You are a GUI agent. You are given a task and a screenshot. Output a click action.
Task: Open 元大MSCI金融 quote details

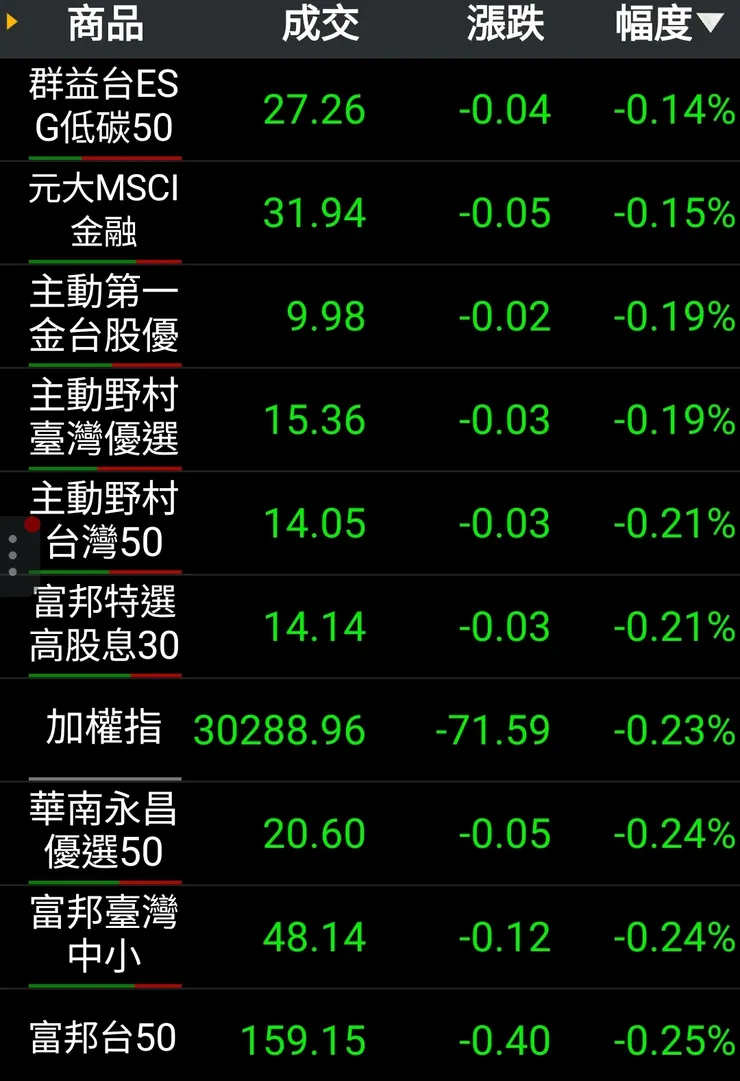coord(104,212)
